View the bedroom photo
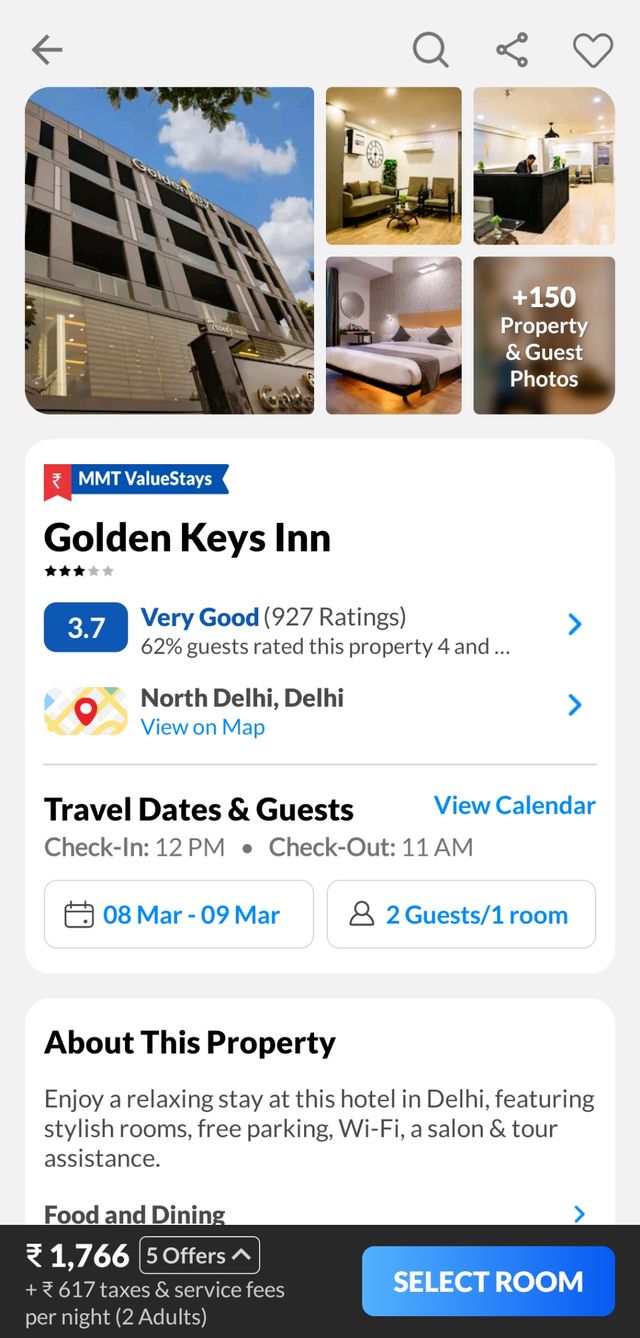The height and width of the screenshot is (1338, 640). coord(393,335)
